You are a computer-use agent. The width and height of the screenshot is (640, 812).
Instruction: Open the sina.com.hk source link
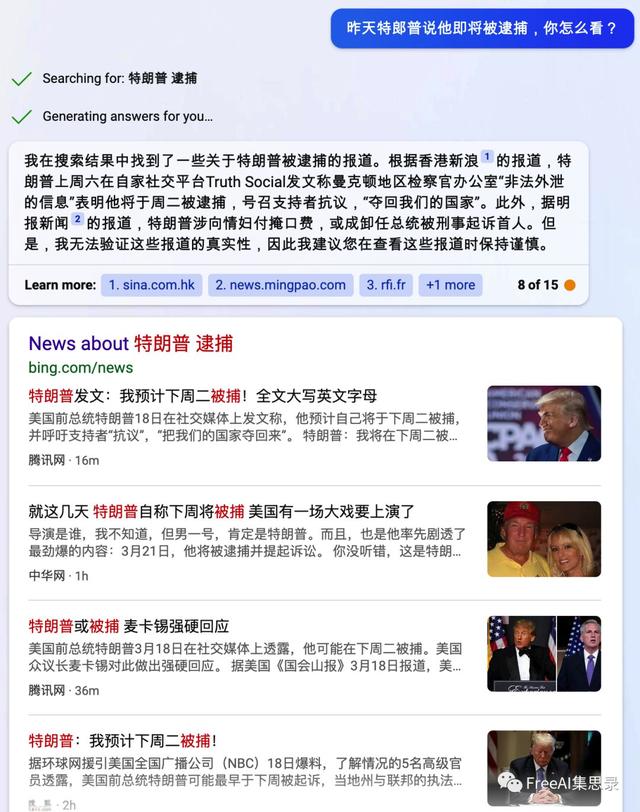click(x=151, y=285)
